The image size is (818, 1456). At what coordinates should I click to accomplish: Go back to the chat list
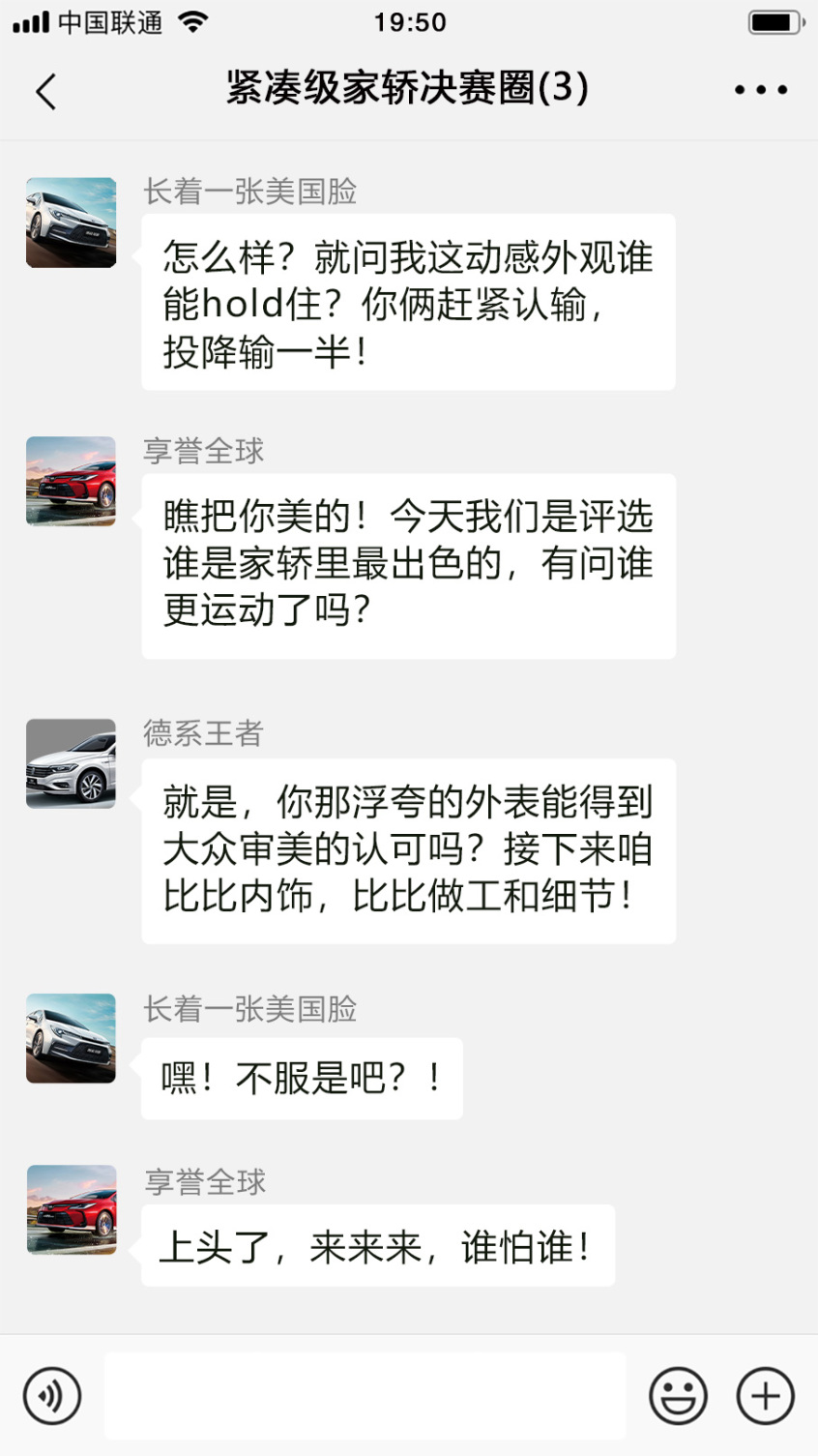[45, 91]
